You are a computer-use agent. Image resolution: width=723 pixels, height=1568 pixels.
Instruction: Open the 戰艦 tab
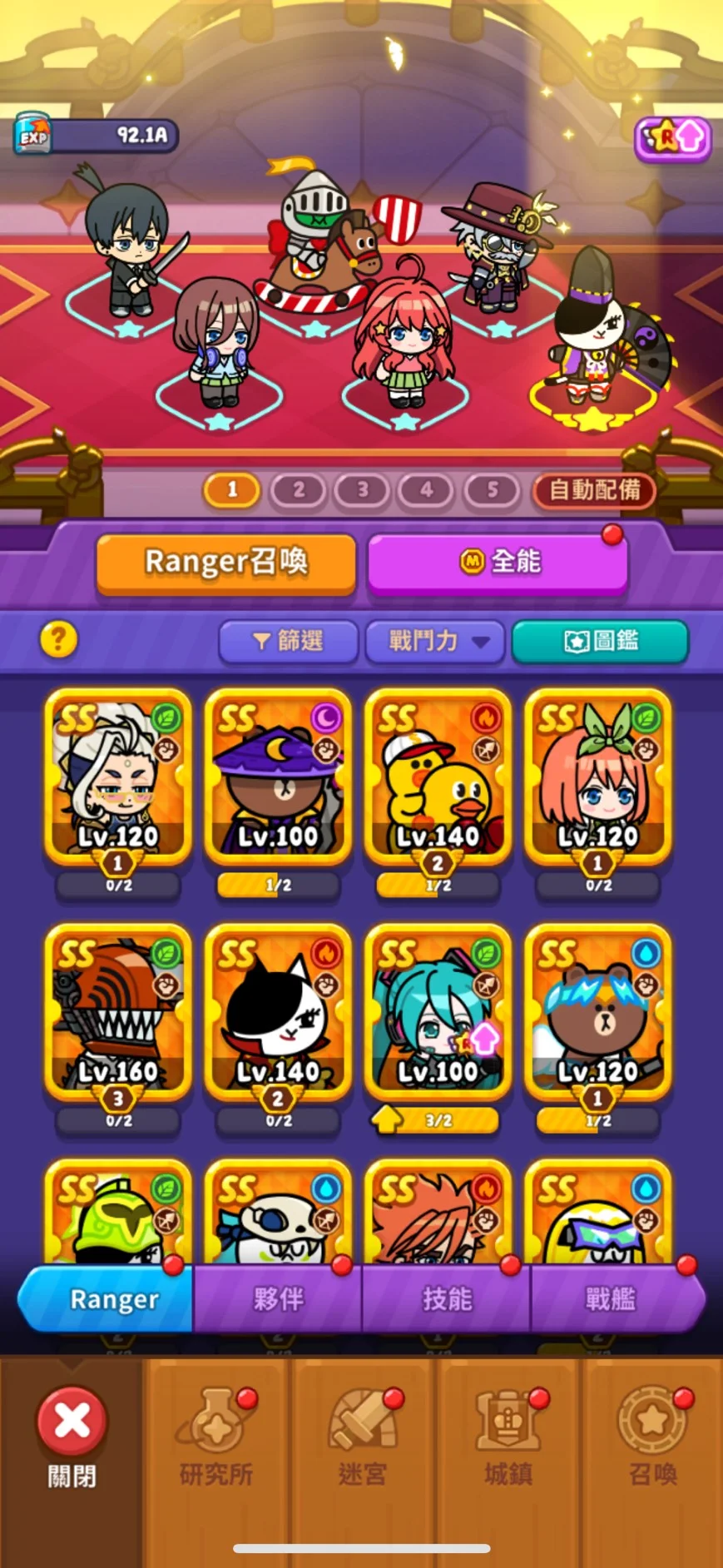pos(611,1299)
